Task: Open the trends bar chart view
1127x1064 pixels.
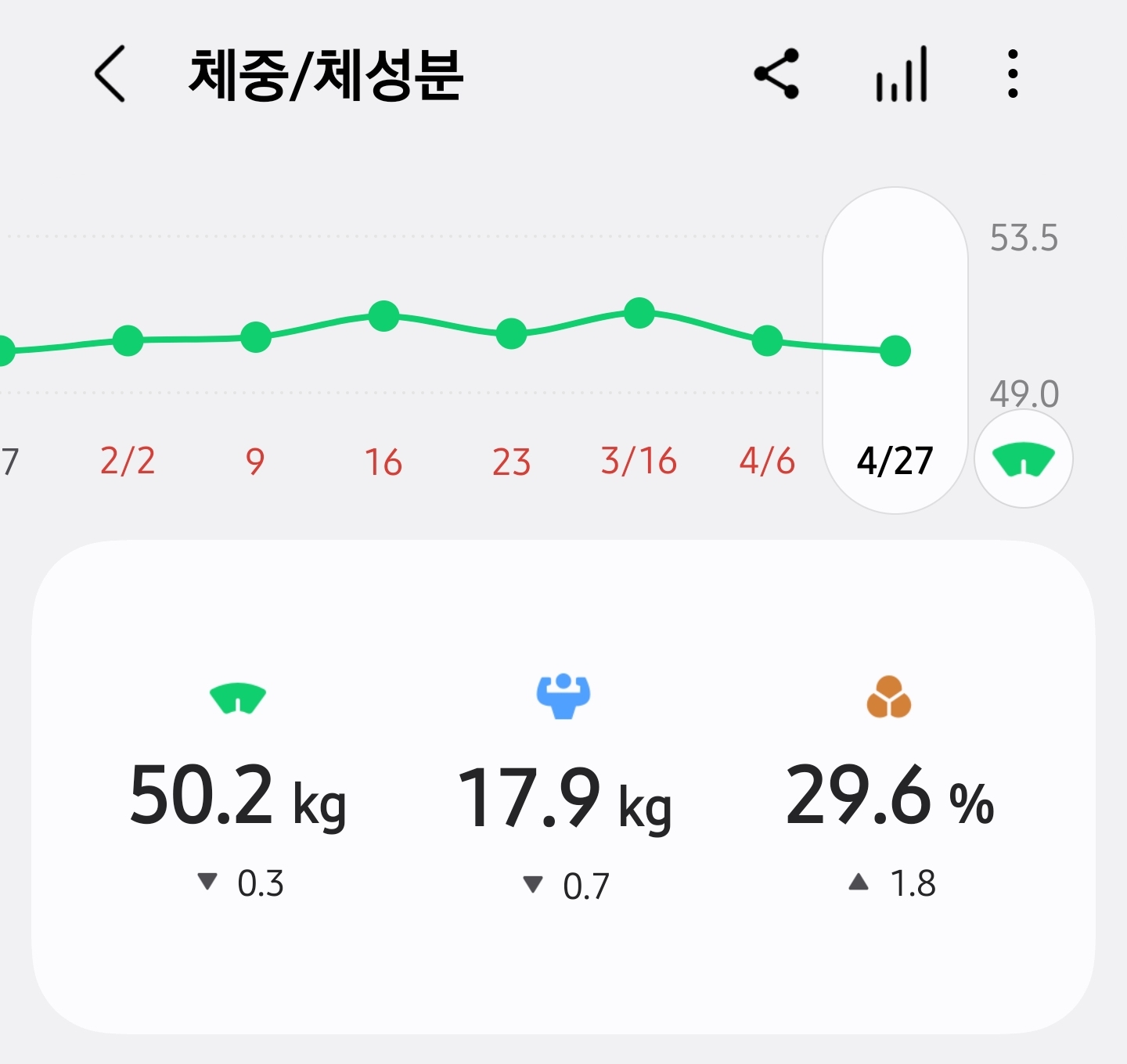Action: pyautogui.click(x=902, y=74)
